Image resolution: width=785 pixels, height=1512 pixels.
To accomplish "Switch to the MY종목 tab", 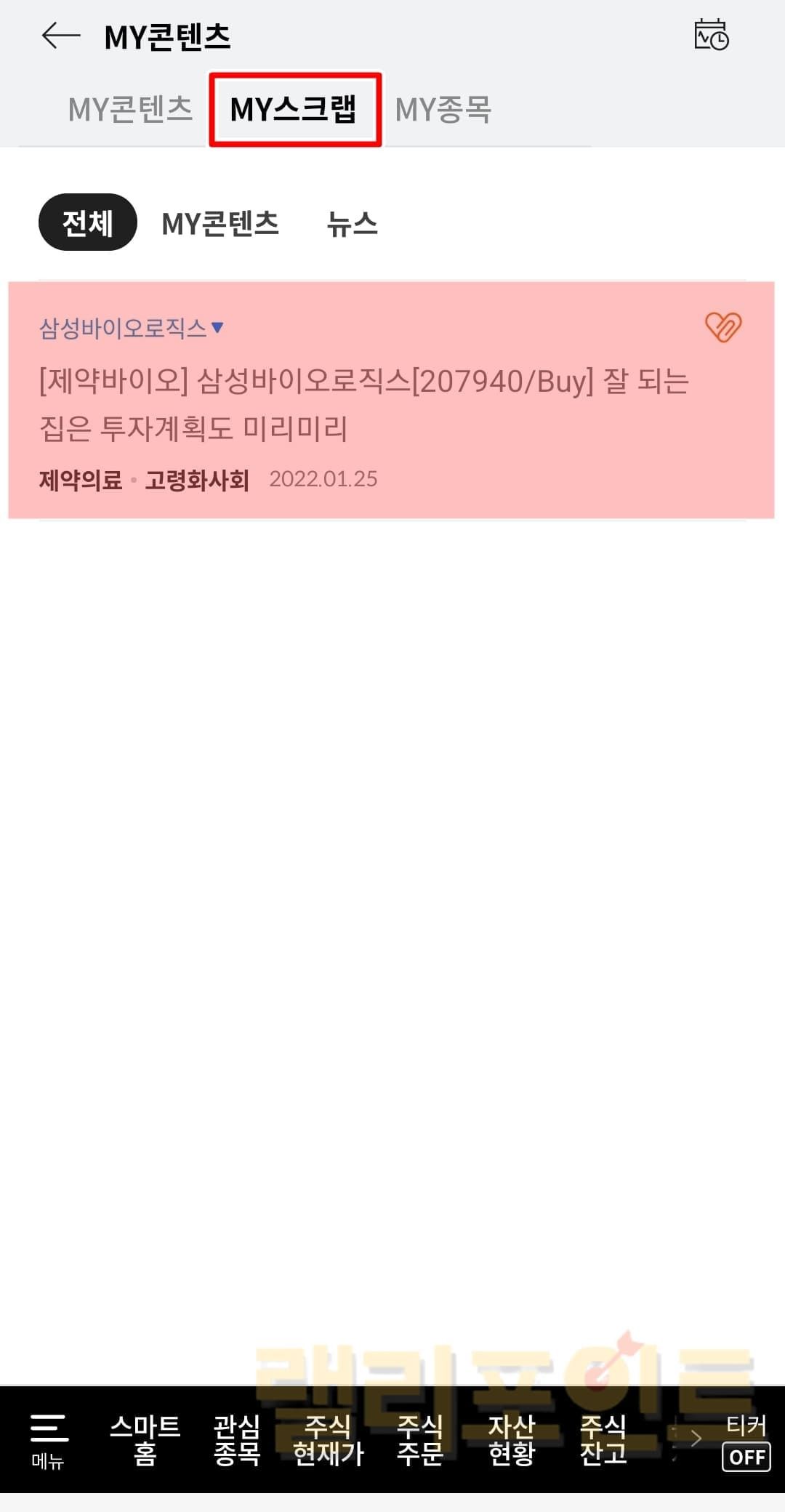I will [443, 110].
